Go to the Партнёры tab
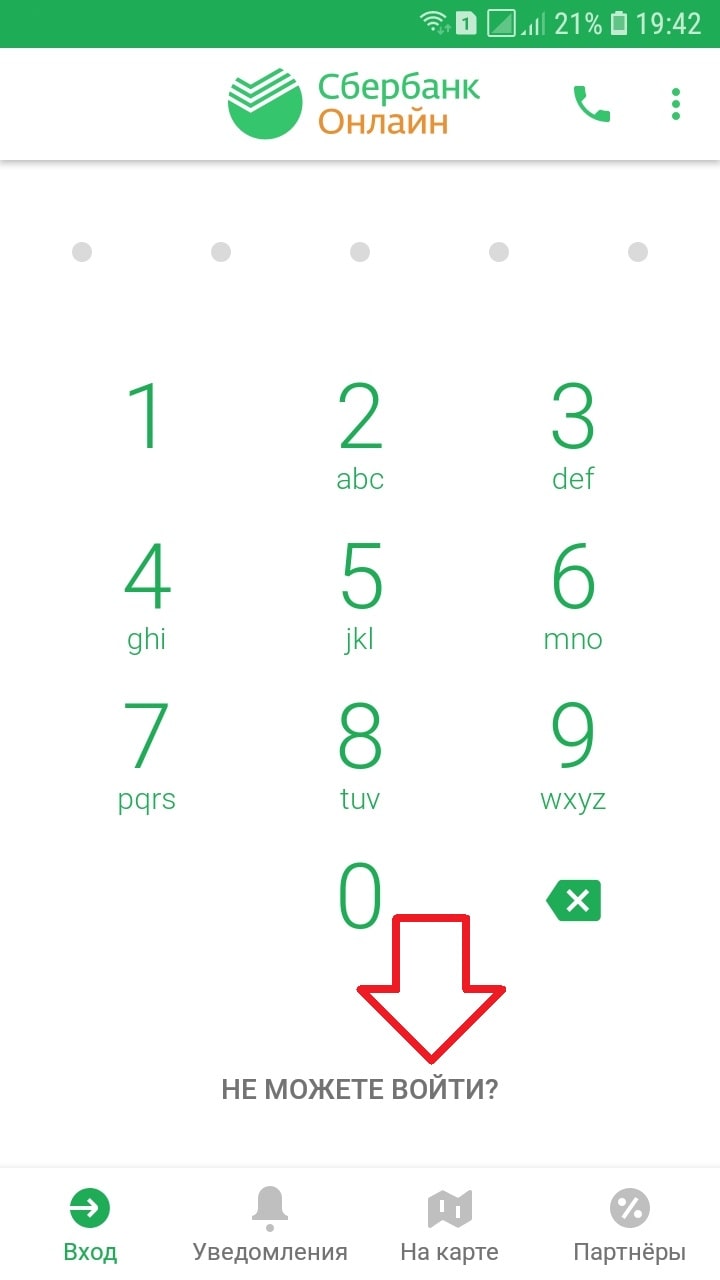 [x=629, y=1225]
